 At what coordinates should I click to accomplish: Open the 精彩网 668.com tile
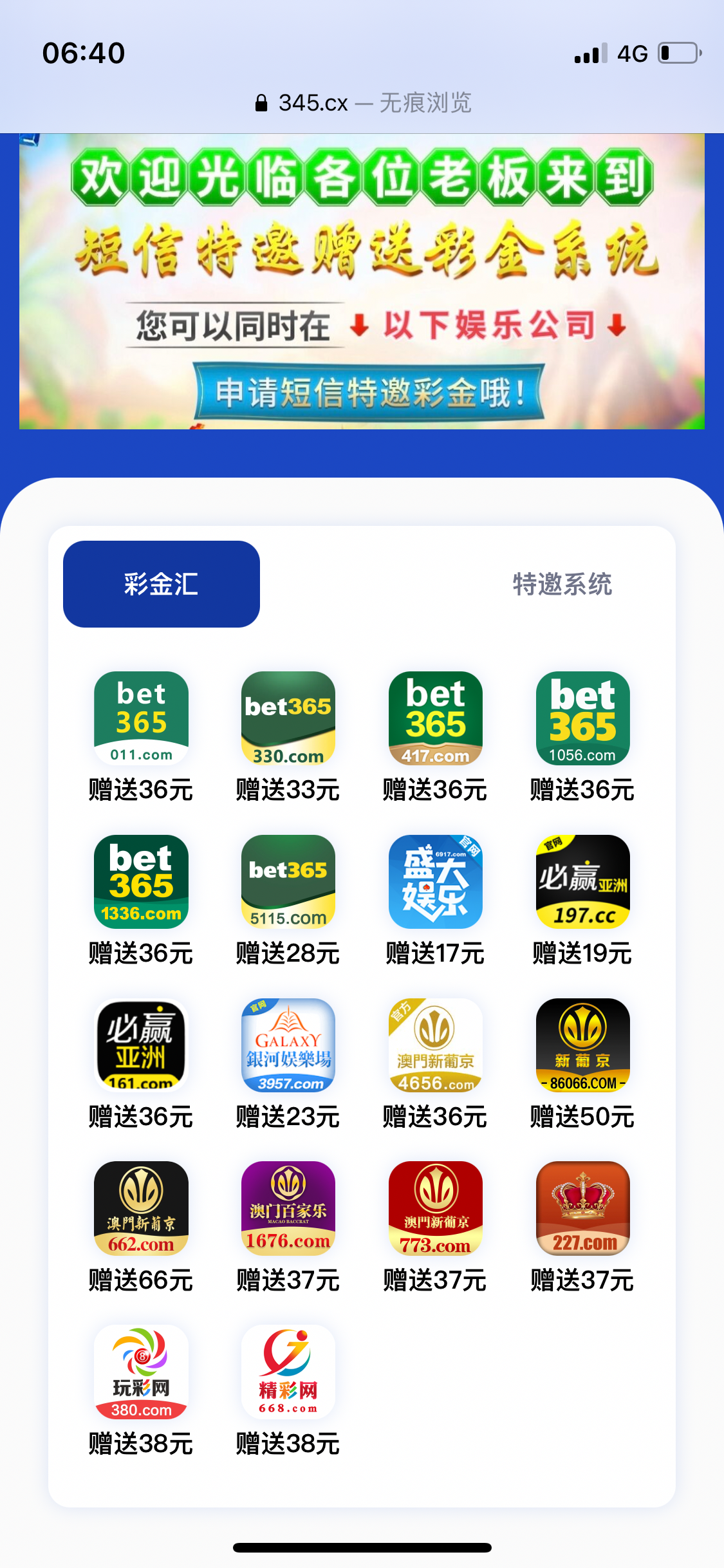tap(288, 1372)
